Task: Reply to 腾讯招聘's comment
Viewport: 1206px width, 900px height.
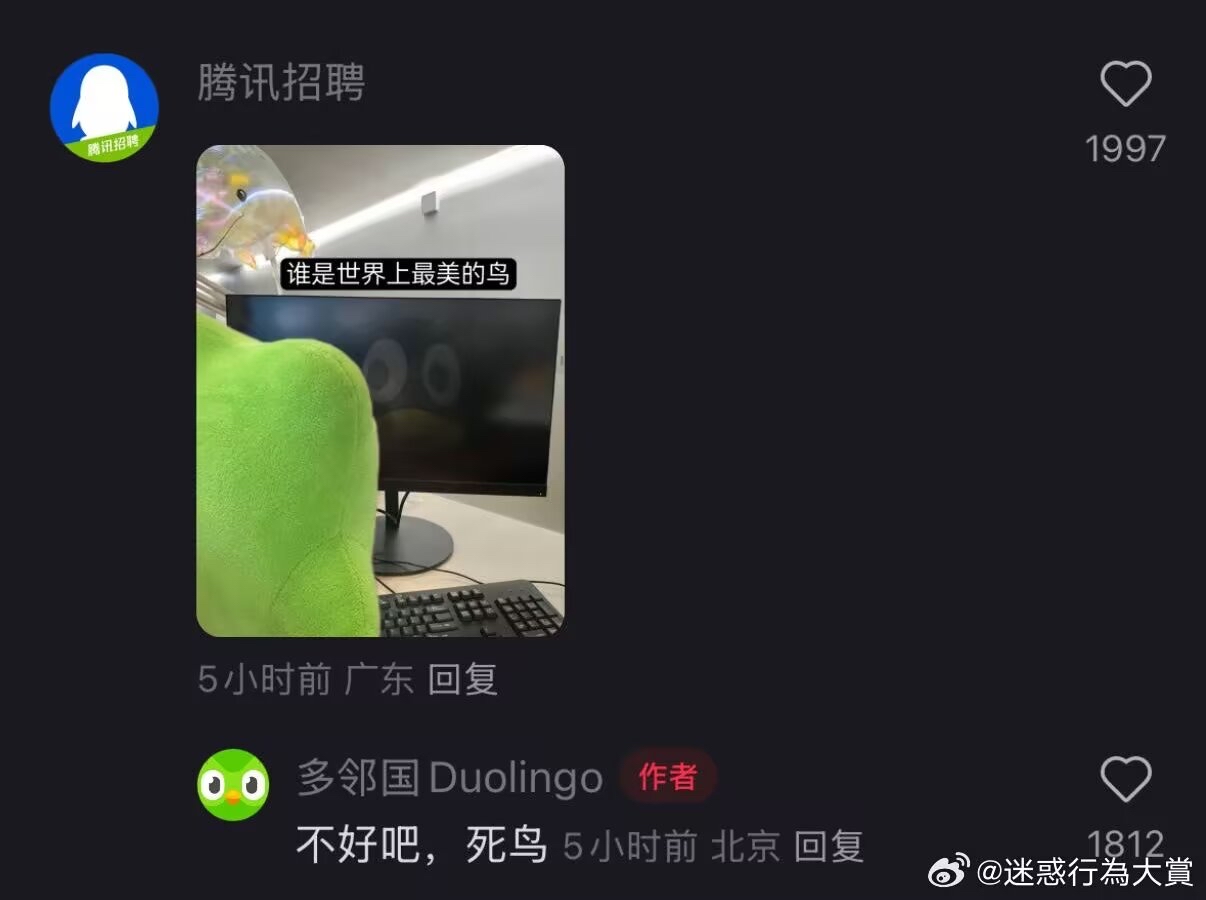Action: 462,680
